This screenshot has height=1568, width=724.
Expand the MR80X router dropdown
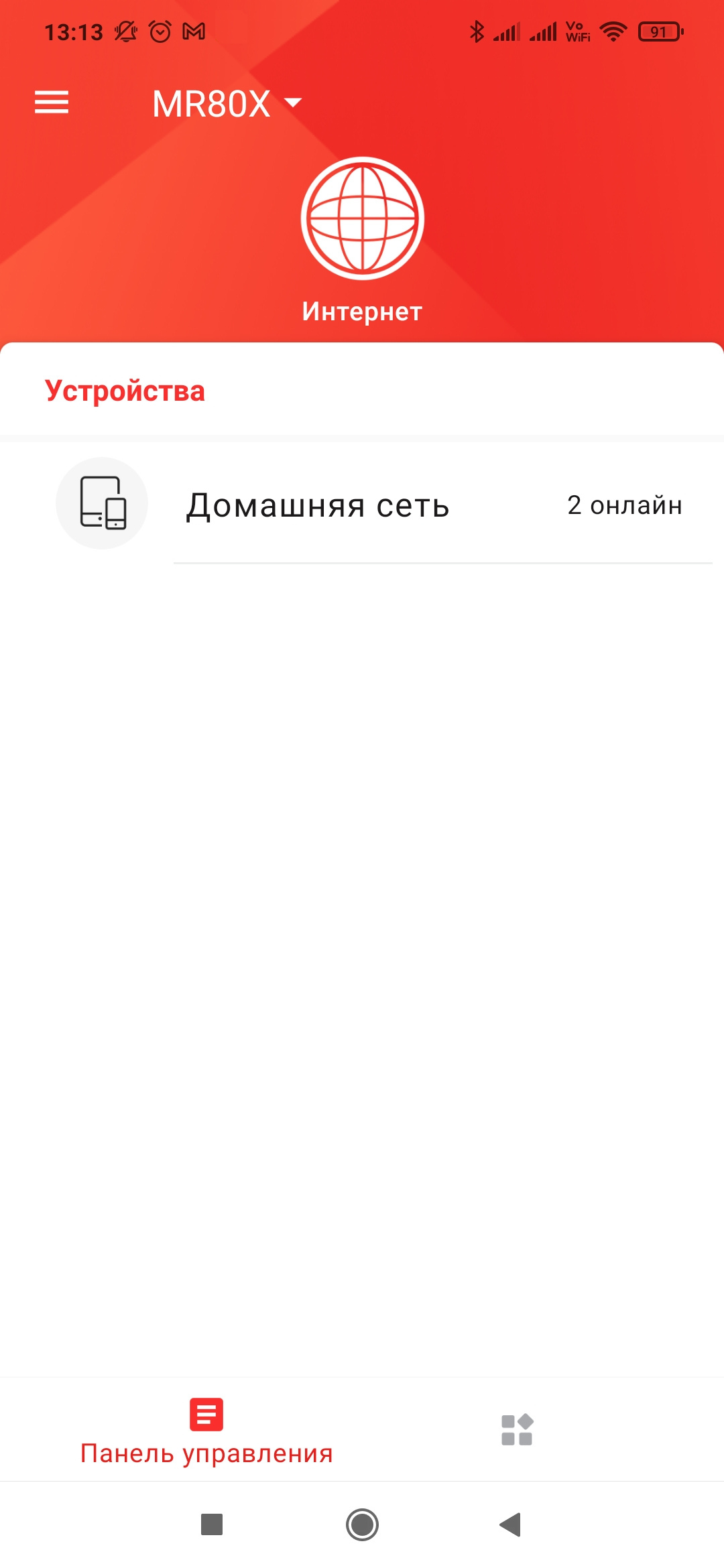[x=227, y=104]
